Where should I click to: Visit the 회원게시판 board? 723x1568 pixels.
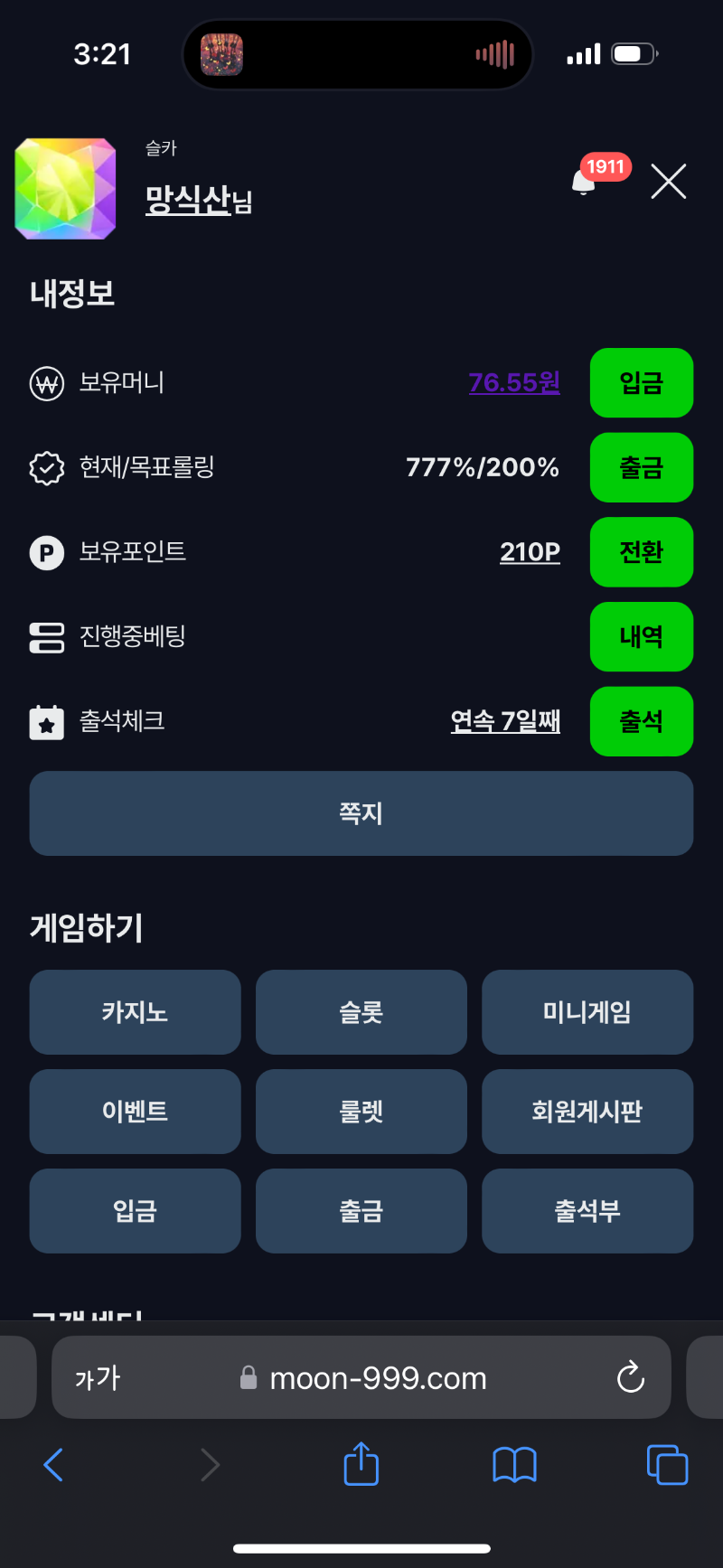click(587, 1112)
